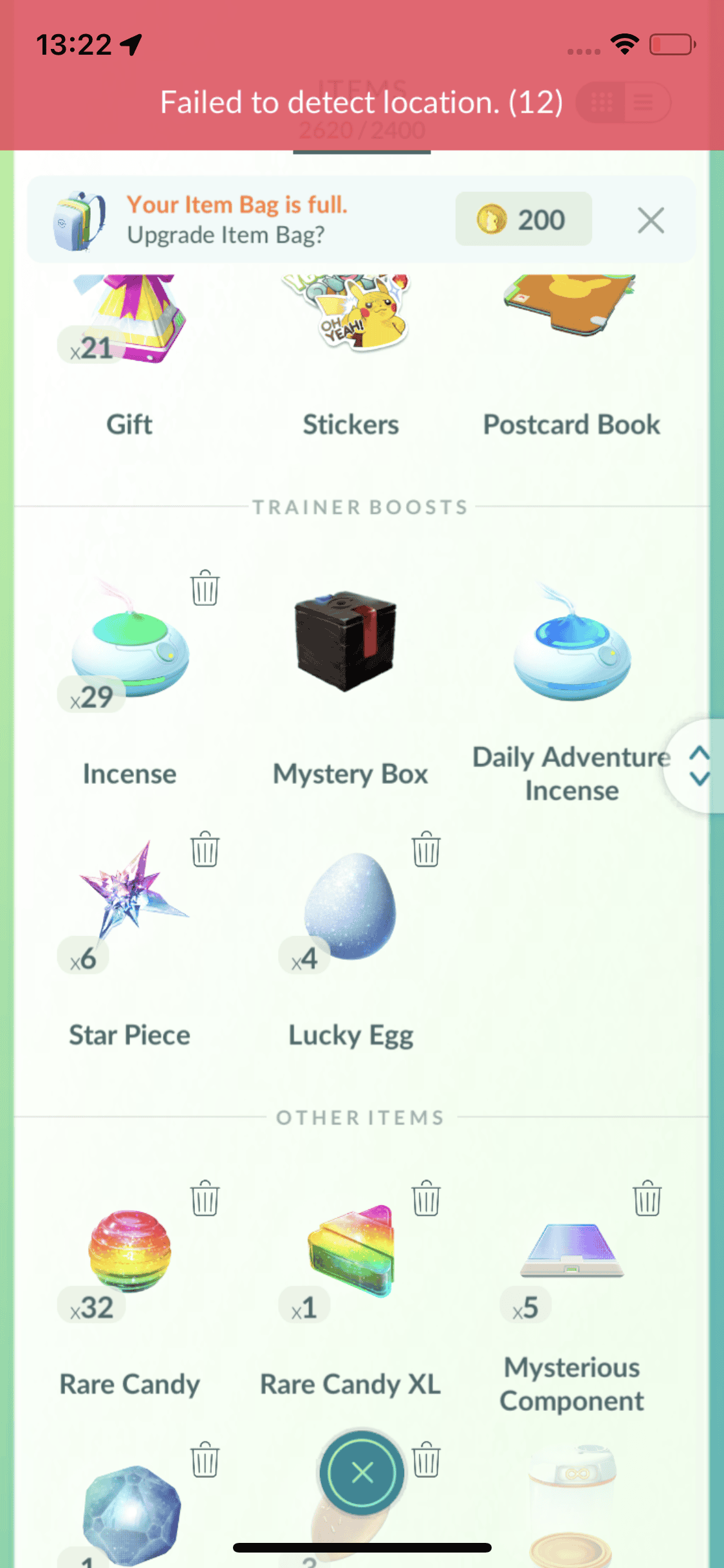724x1568 pixels.
Task: Select the Rare Candy item
Action: click(x=129, y=1252)
